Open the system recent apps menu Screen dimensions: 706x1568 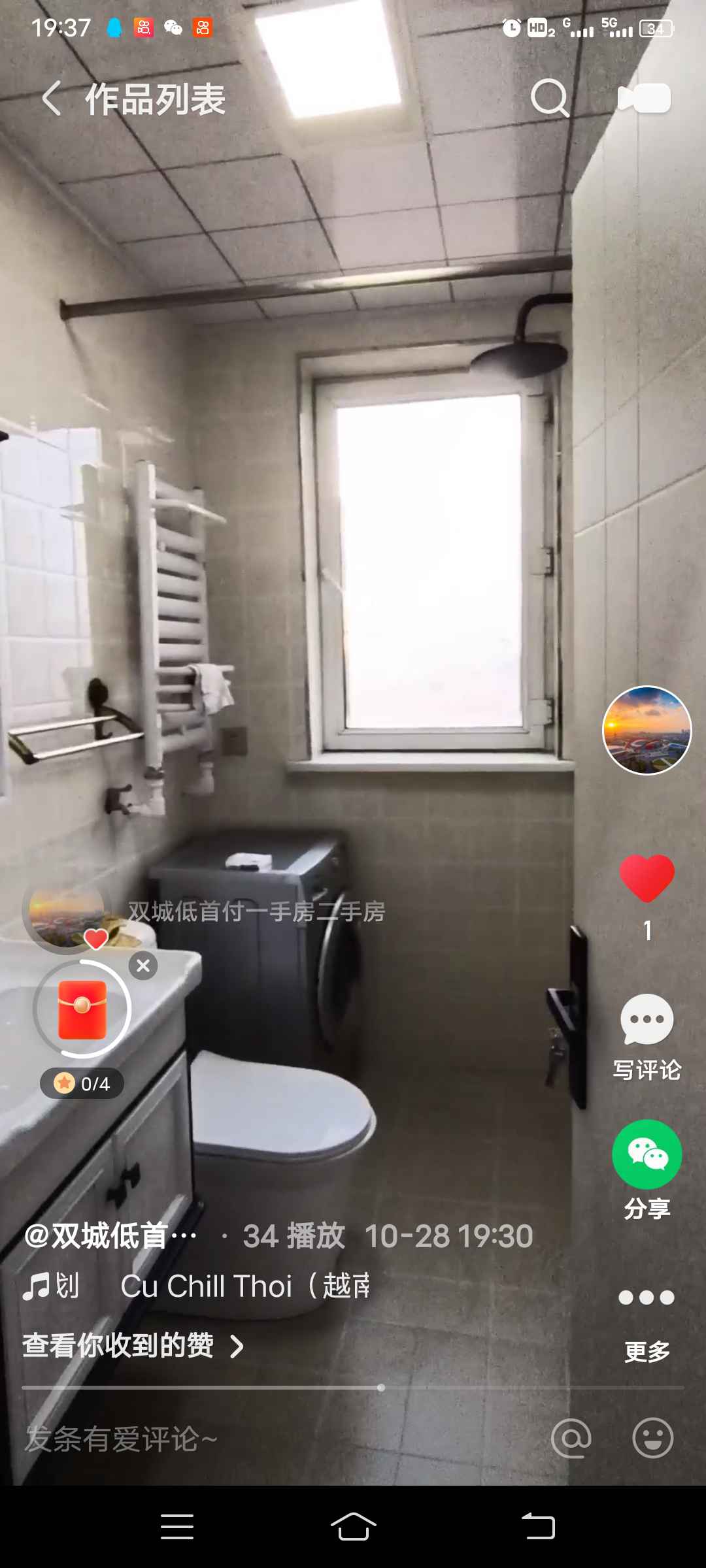(177, 1527)
